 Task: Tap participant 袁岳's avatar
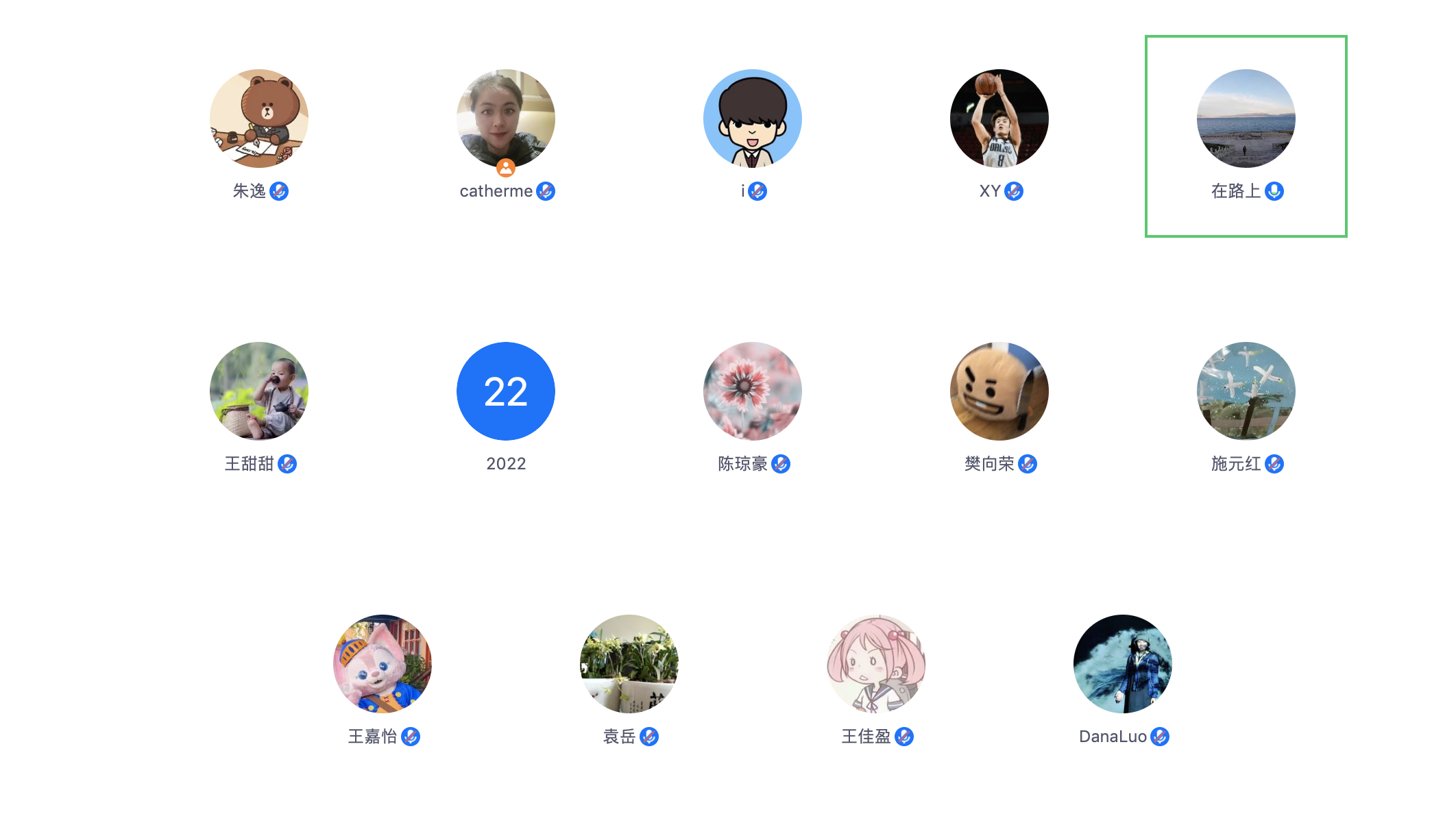point(629,664)
